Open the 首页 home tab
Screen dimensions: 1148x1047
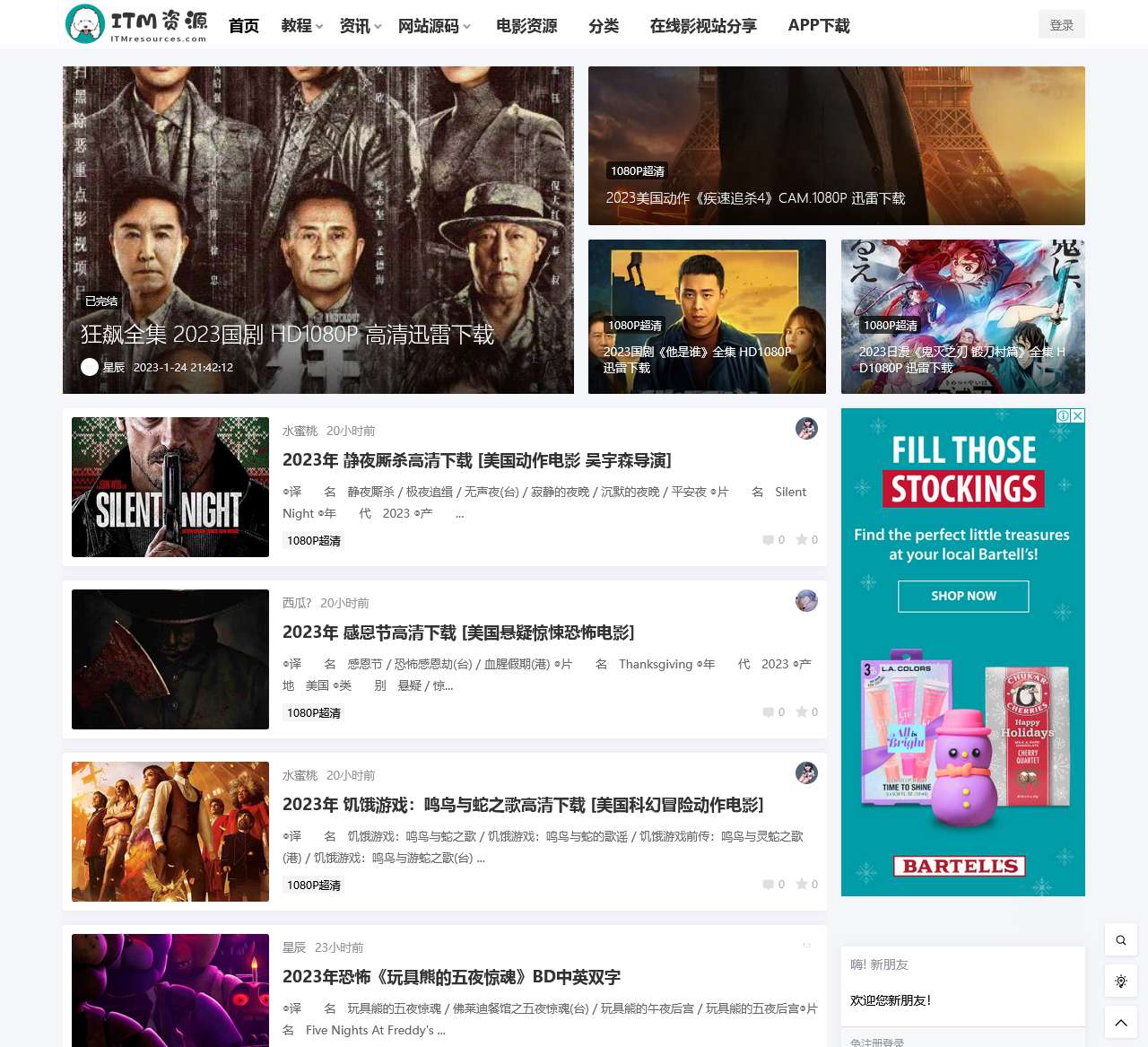pos(244,26)
